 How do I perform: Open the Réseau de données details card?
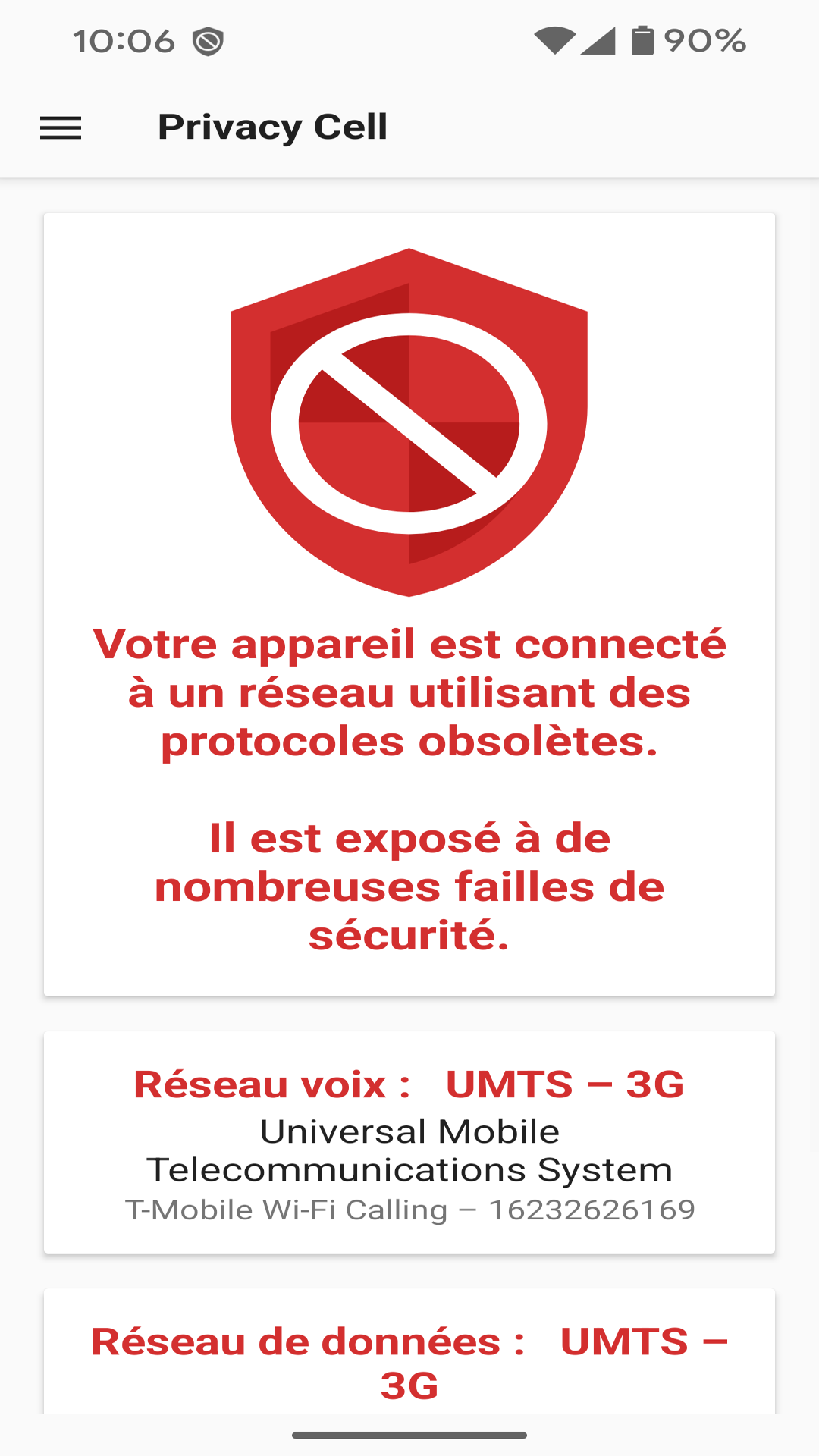[409, 1357]
